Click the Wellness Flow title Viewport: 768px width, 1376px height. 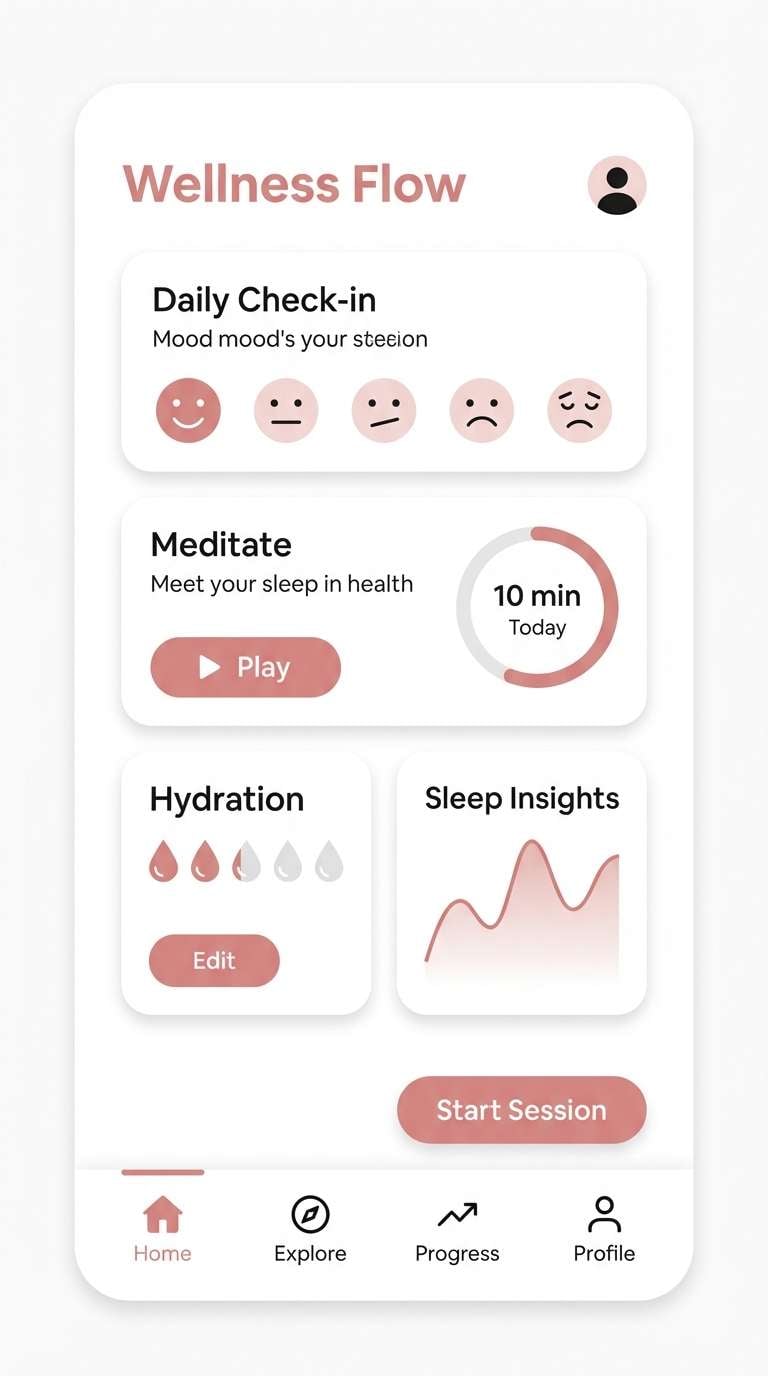pos(294,184)
